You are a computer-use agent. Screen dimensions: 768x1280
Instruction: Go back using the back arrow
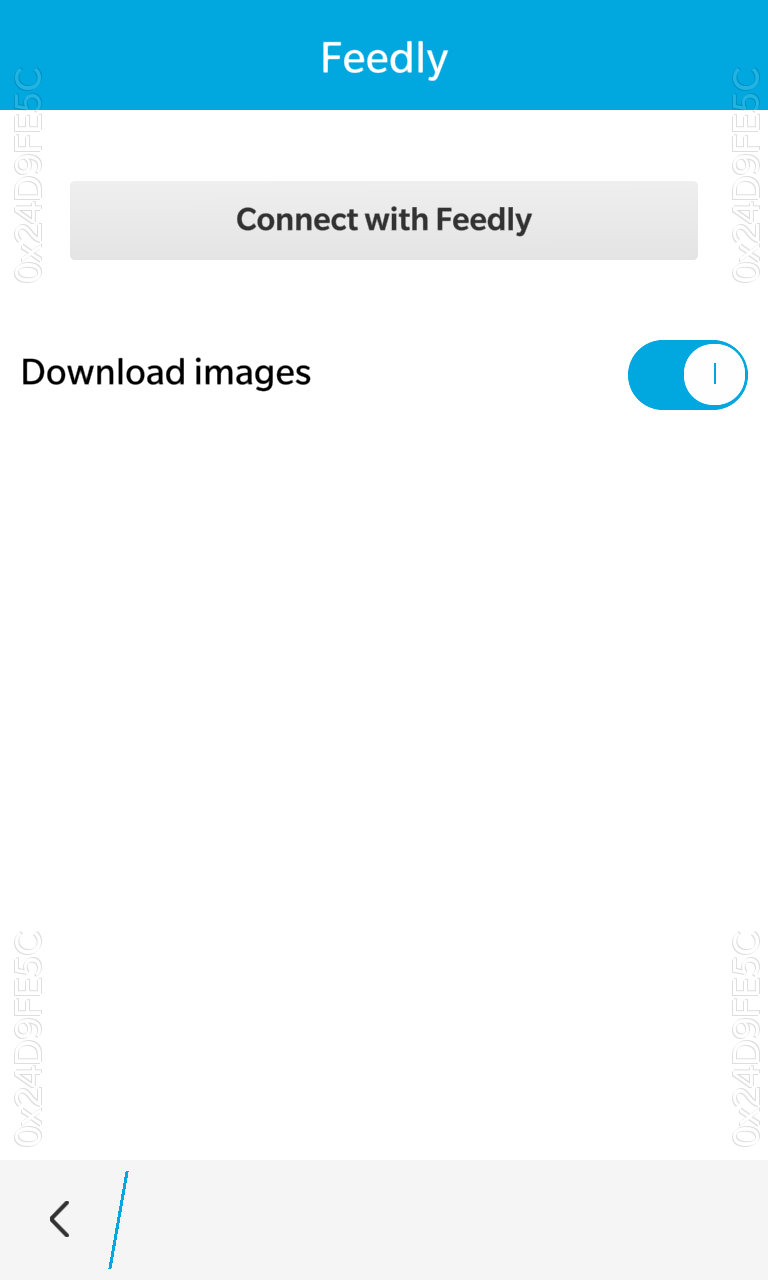coord(60,1219)
